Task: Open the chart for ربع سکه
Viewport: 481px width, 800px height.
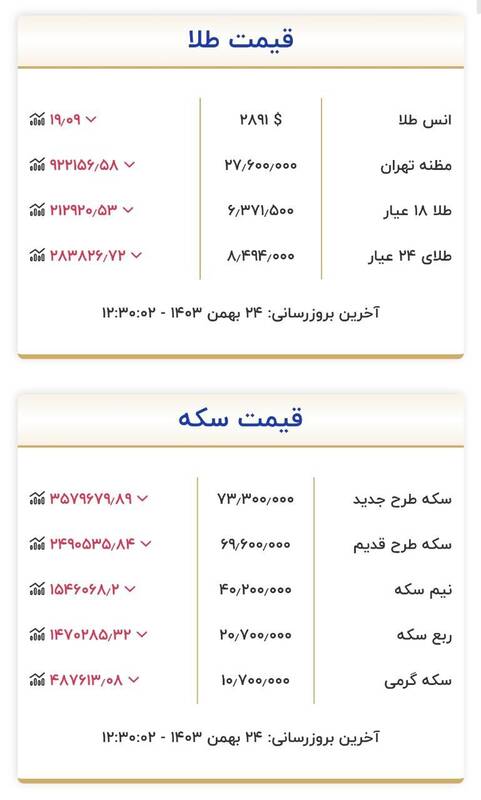Action: [37, 635]
